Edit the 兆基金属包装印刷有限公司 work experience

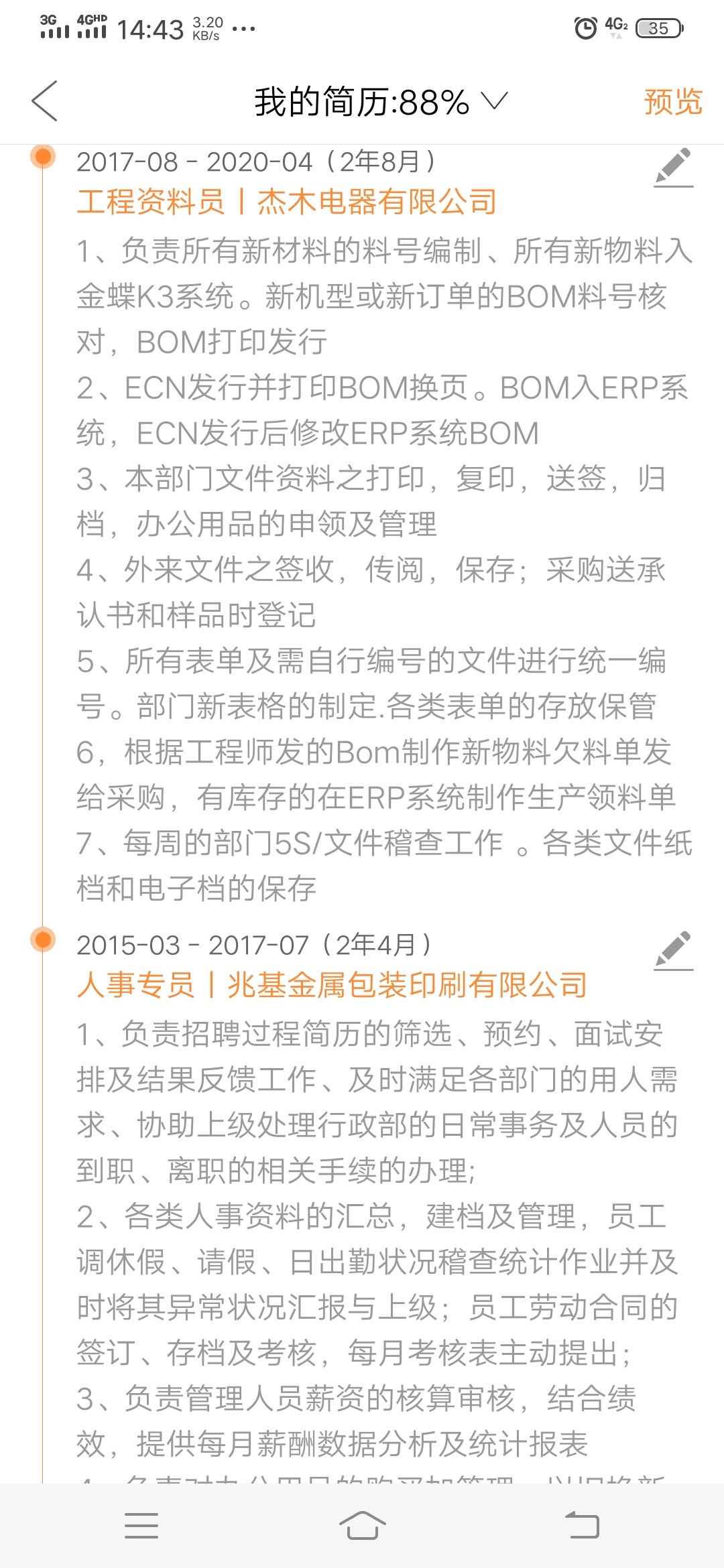coord(673,950)
